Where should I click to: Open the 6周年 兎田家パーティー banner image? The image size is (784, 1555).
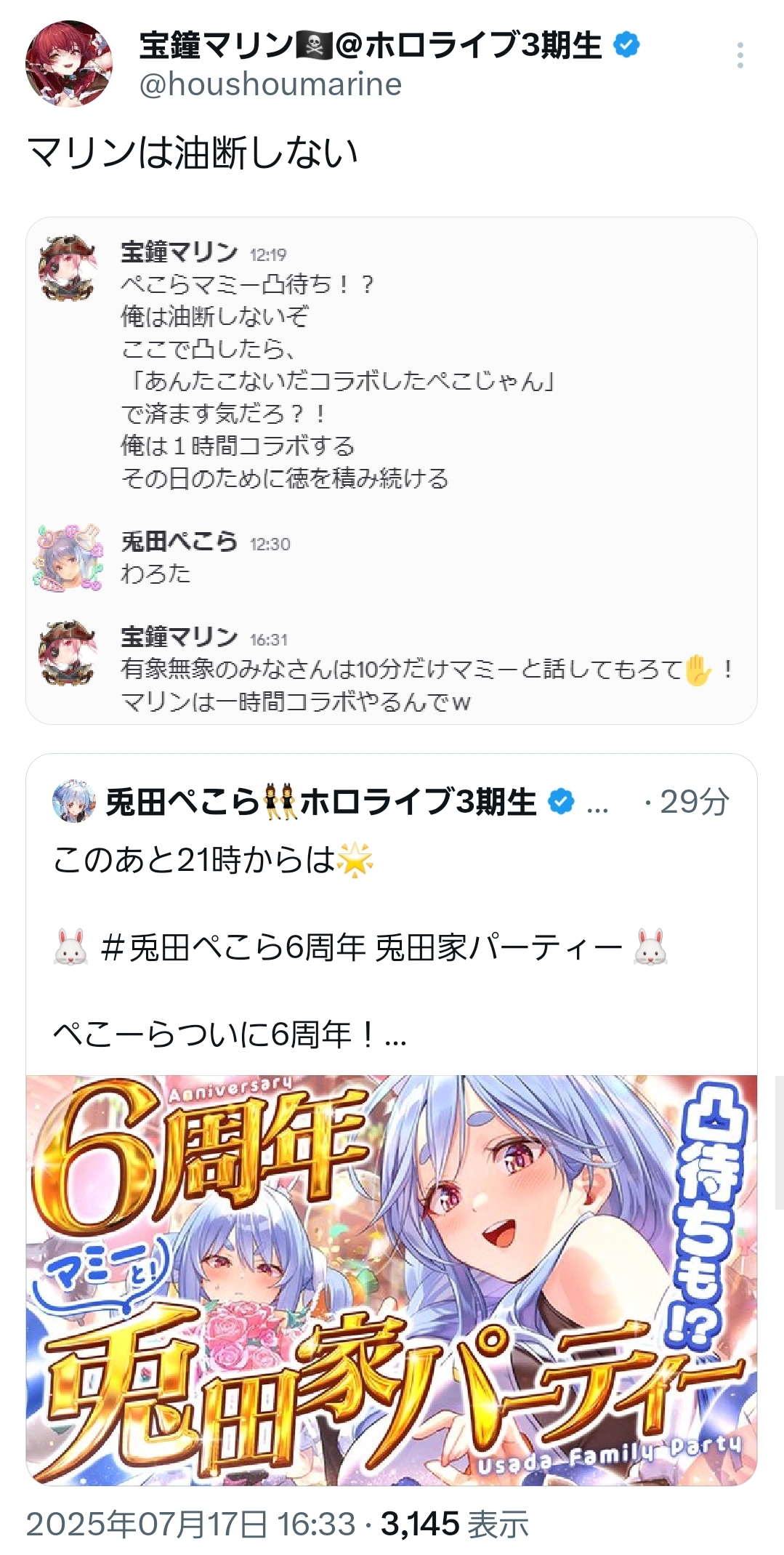click(x=392, y=1279)
